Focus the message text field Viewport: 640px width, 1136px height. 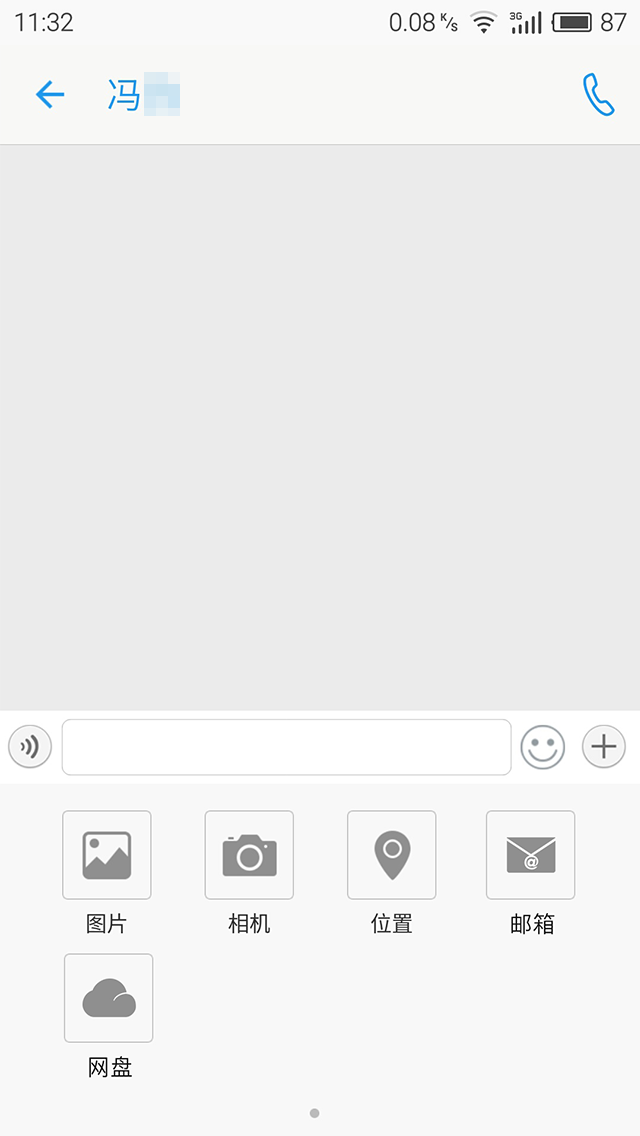click(286, 747)
